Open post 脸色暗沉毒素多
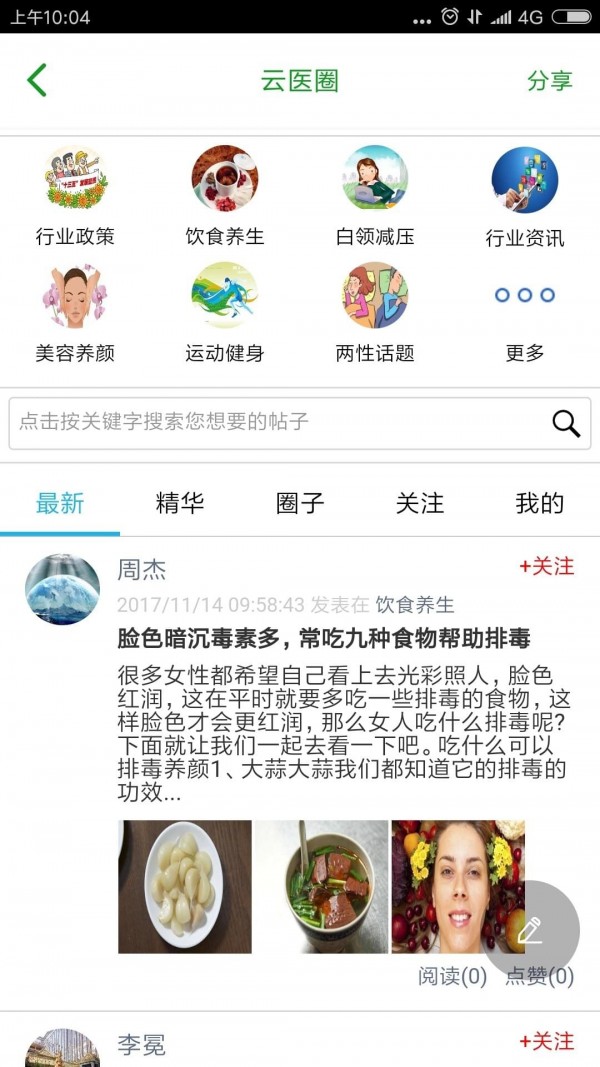The image size is (600, 1067). [323, 638]
